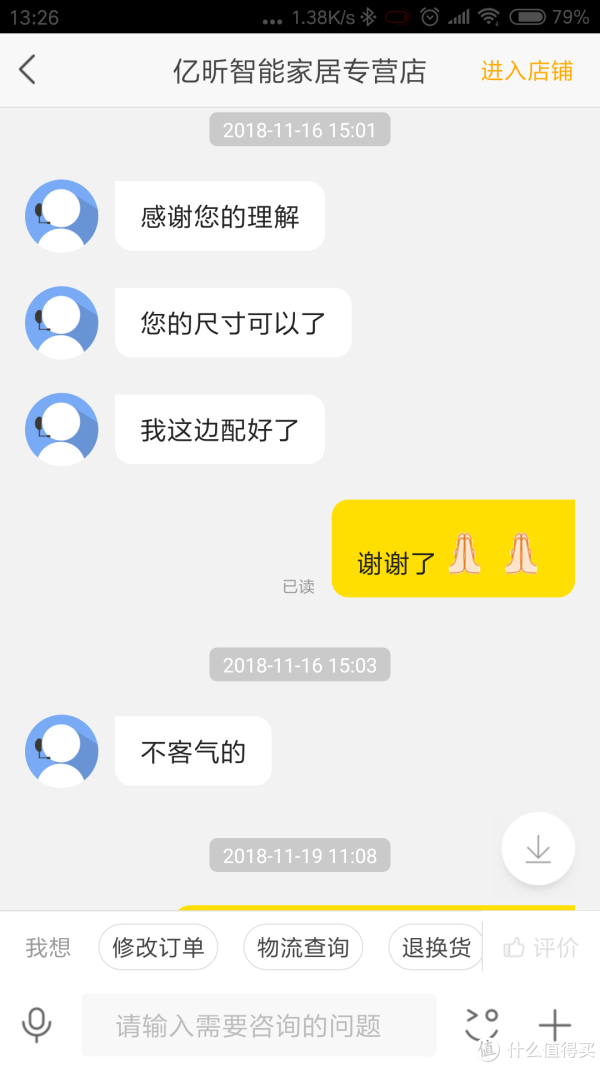Image resolution: width=600 pixels, height=1067 pixels.
Task: Tap the microphone voice input icon
Action: coord(37,1025)
